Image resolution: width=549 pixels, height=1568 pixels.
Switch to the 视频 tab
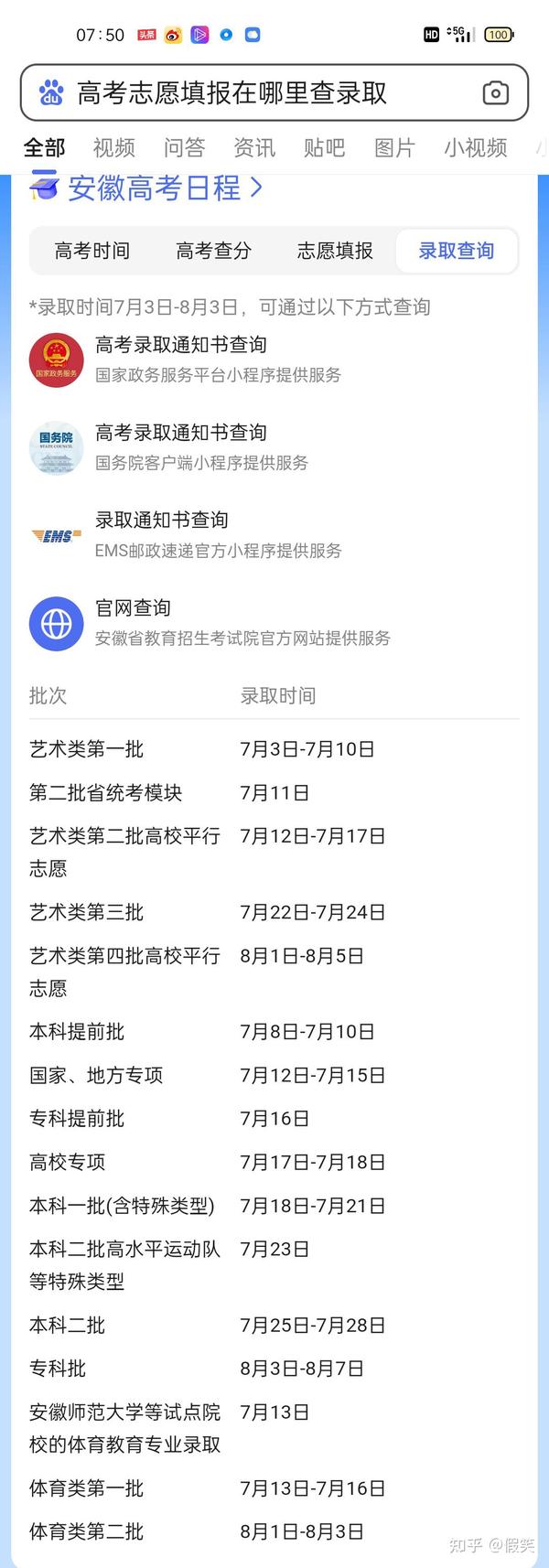(114, 148)
